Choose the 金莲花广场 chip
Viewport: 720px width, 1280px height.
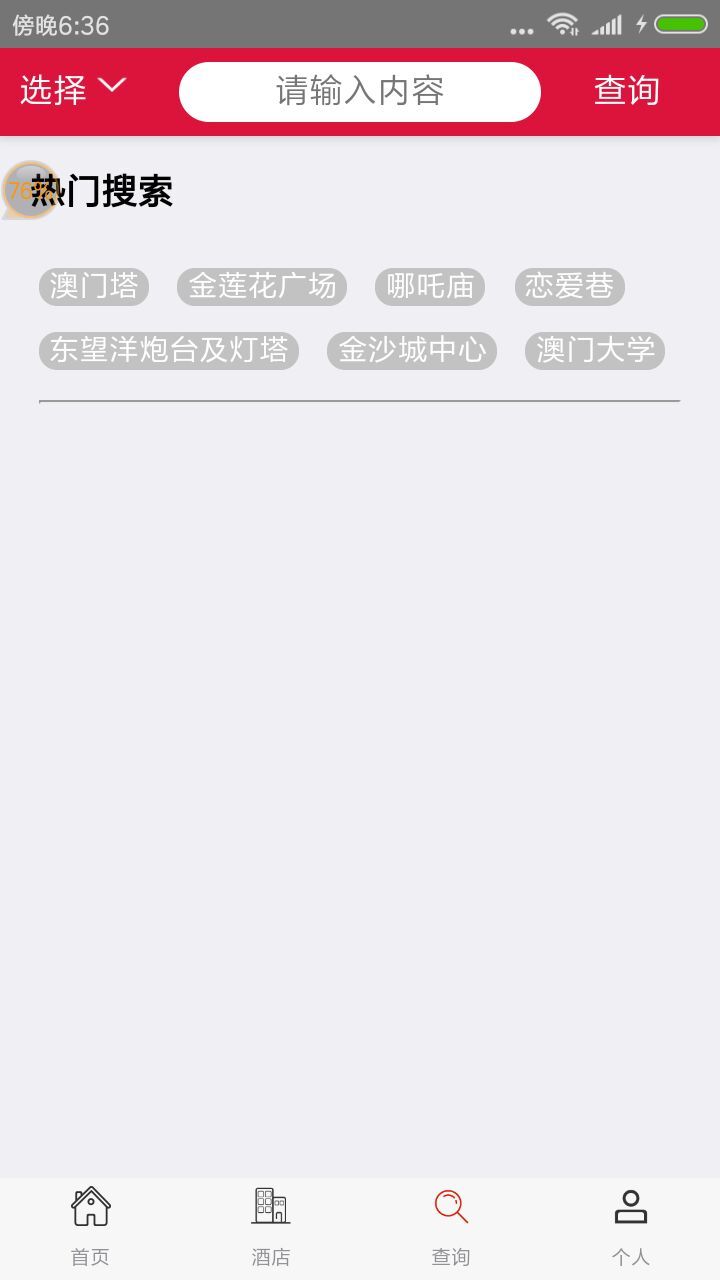click(262, 287)
